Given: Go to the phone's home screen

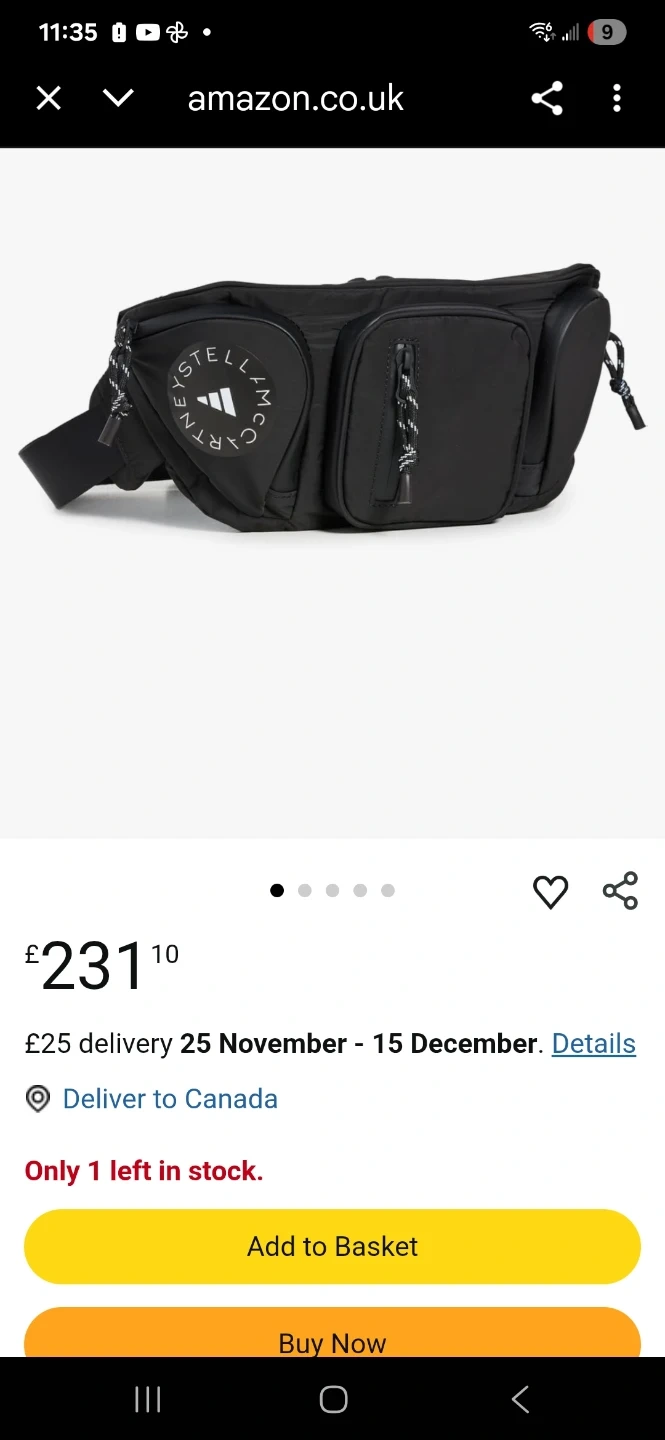Looking at the screenshot, I should pyautogui.click(x=333, y=1399).
